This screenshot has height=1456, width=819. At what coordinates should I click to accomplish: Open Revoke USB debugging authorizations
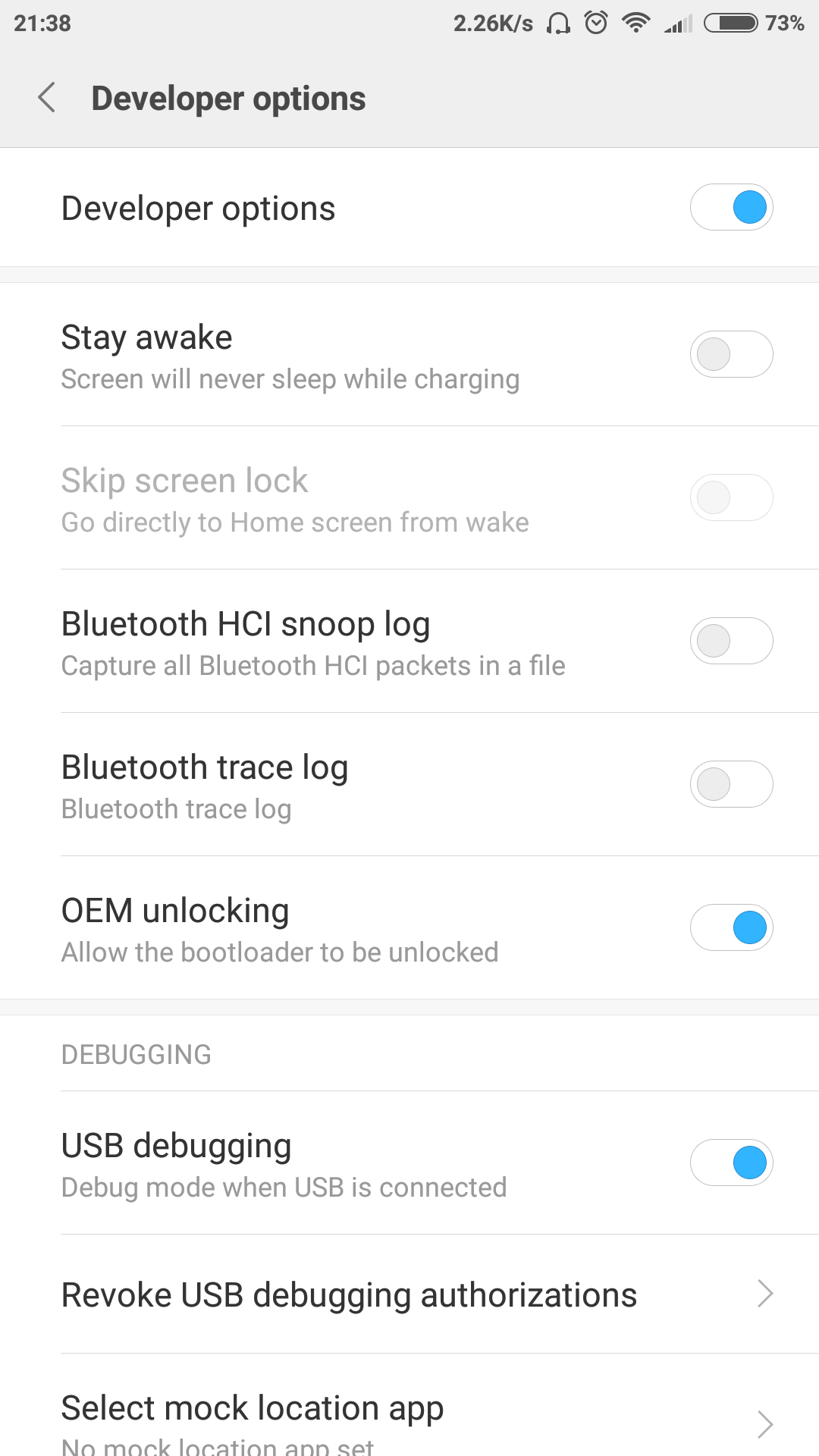click(x=409, y=1294)
